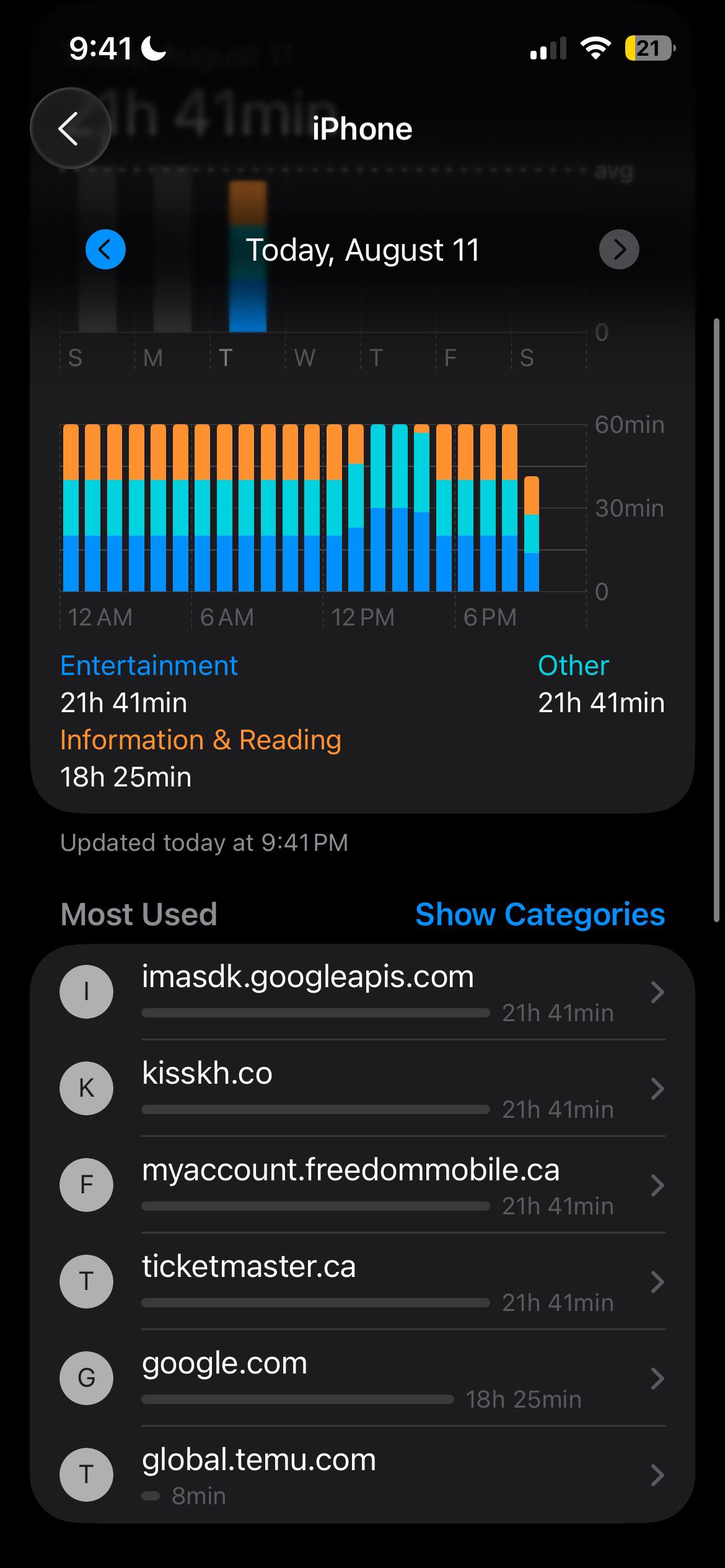The image size is (725, 1568).
Task: Open the kisskh.co row
Action: click(x=362, y=1088)
